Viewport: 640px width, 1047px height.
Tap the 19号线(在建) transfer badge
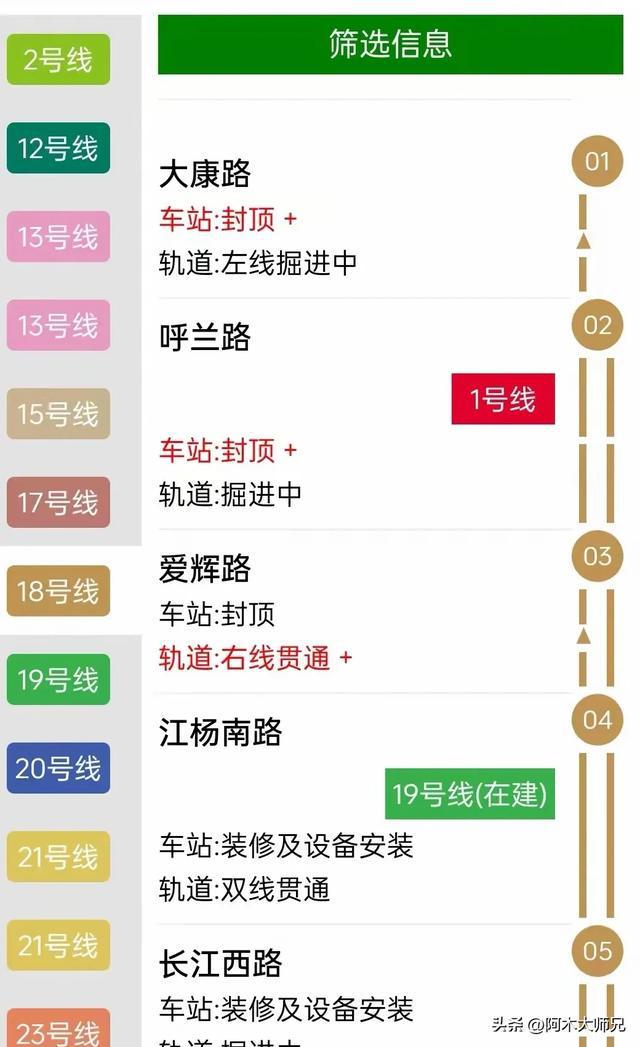[469, 794]
